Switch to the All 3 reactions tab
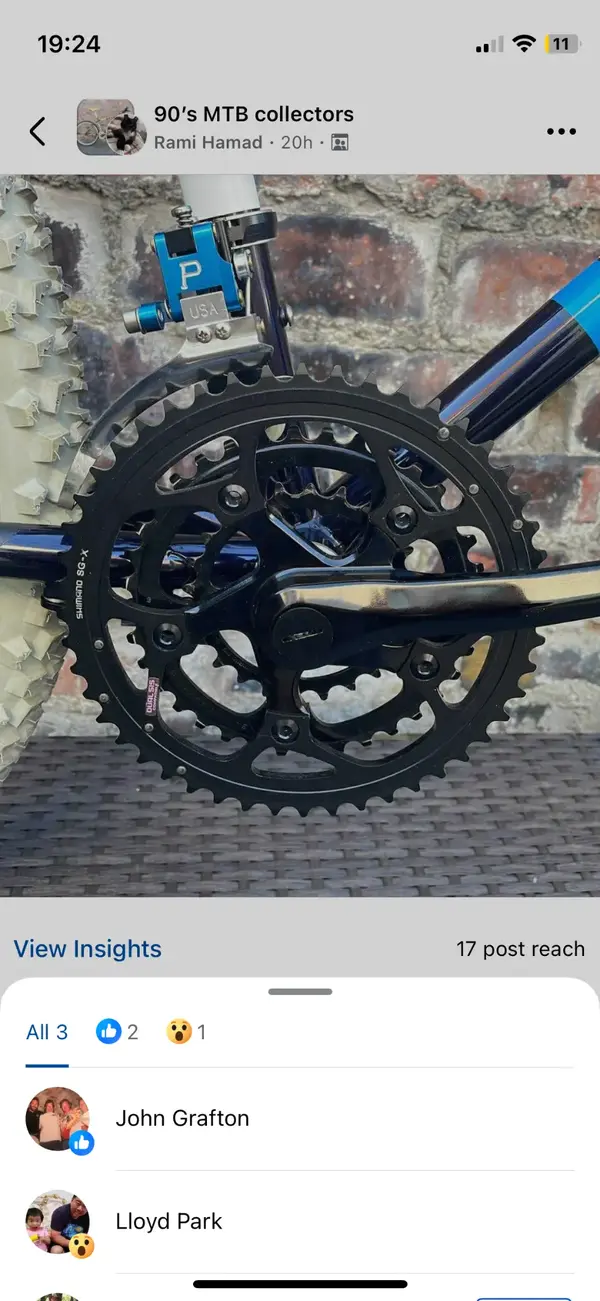This screenshot has width=600, height=1301. [x=47, y=1032]
